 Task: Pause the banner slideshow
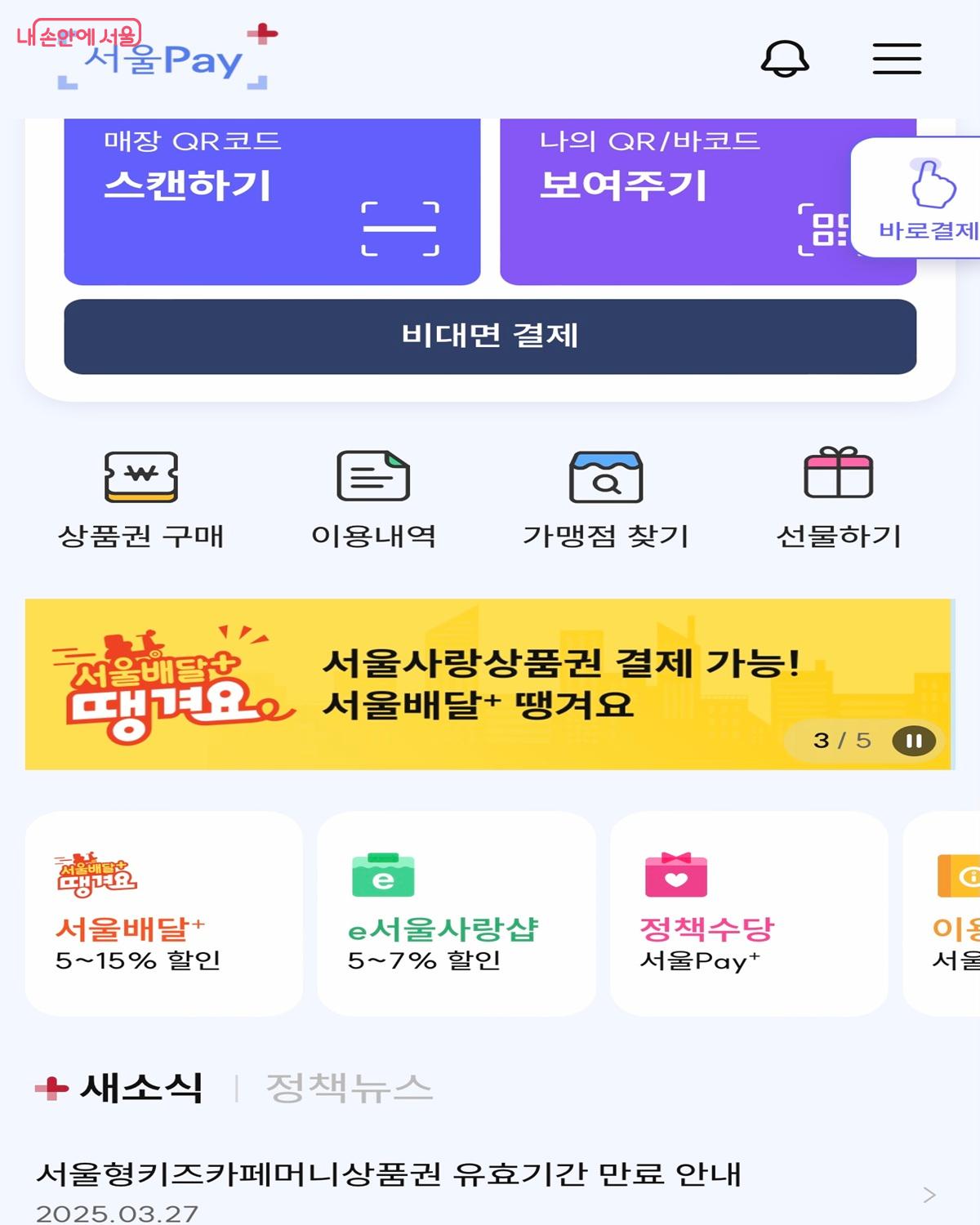pyautogui.click(x=914, y=741)
